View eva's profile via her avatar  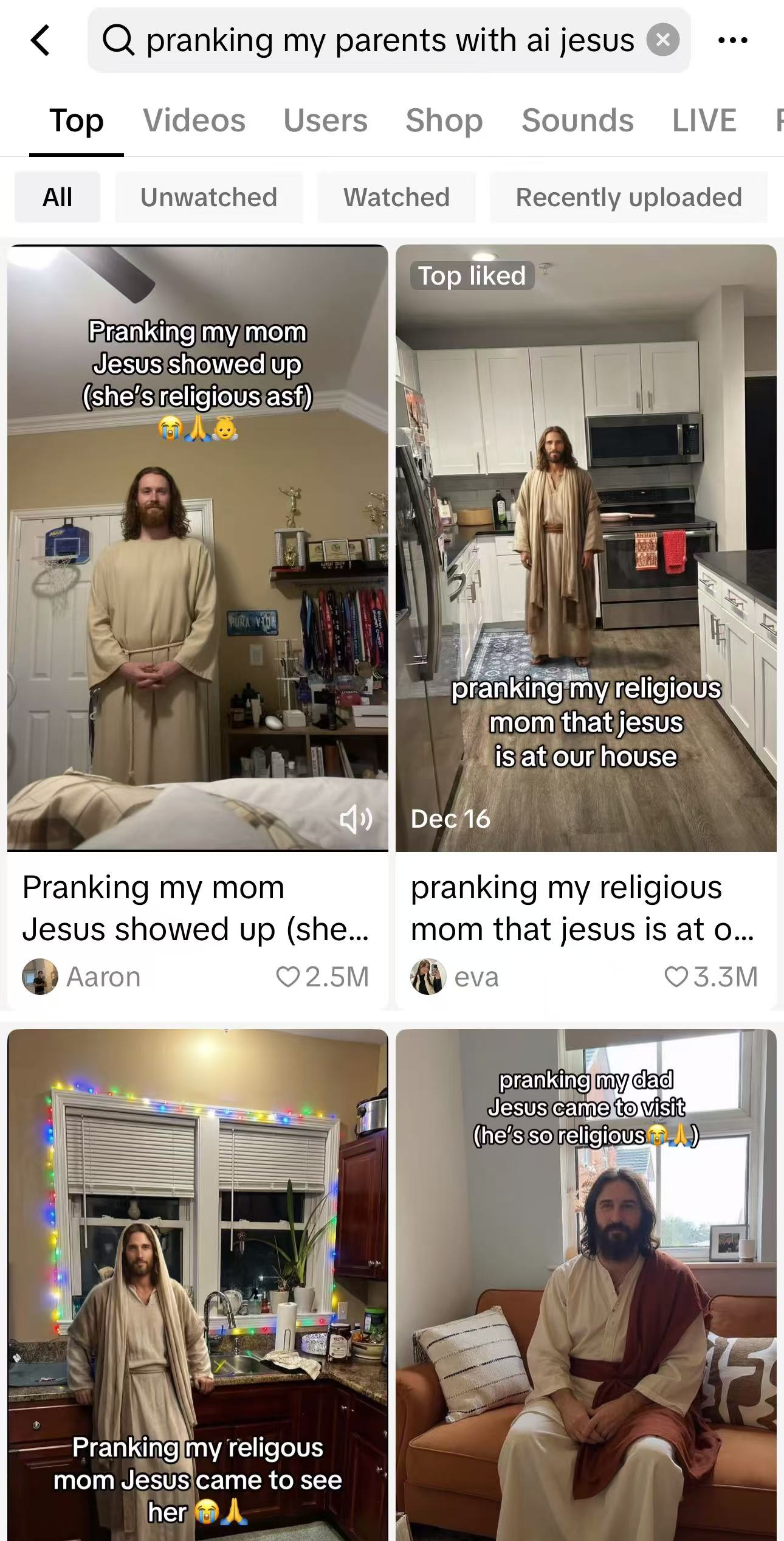point(428,977)
